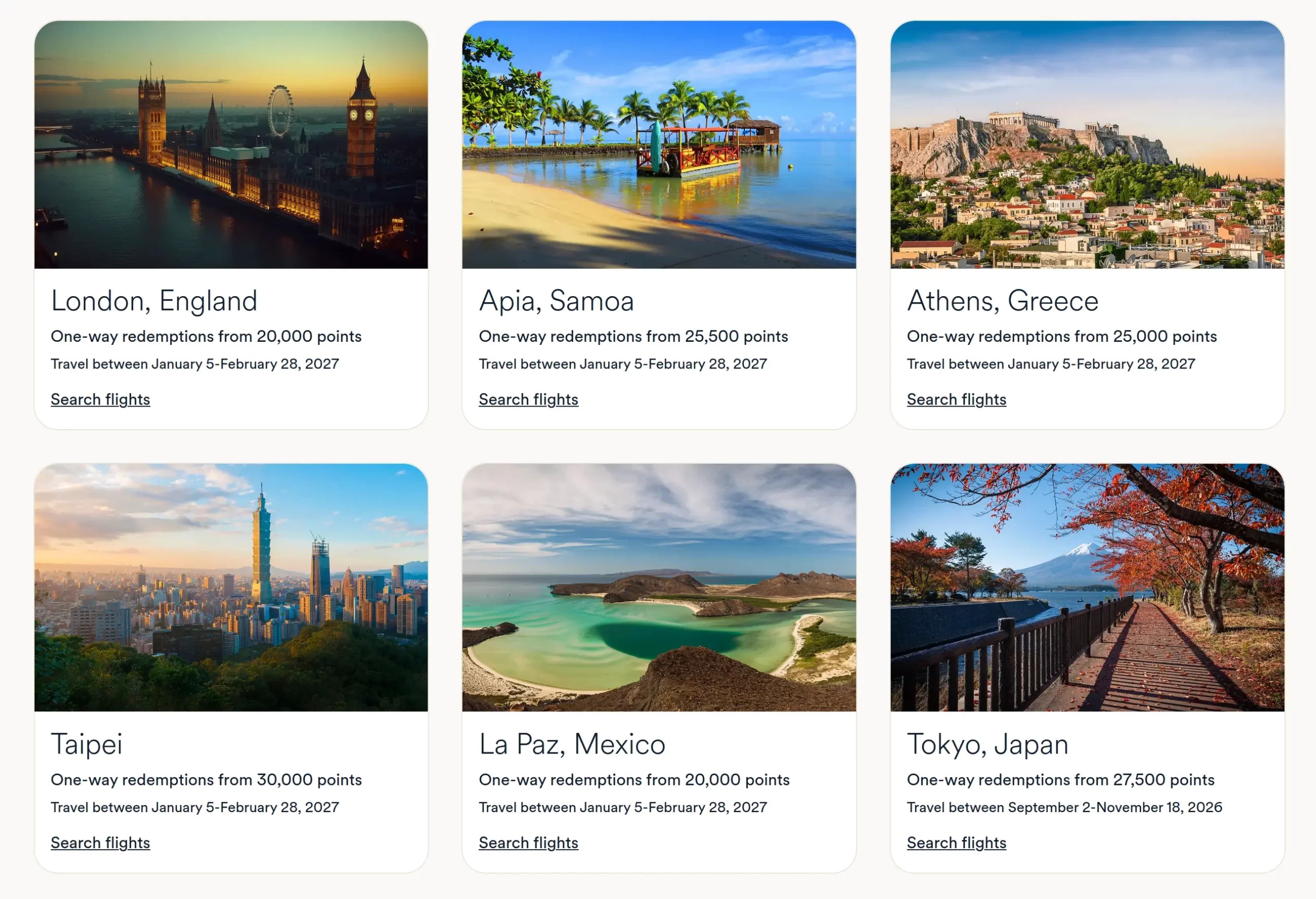
Task: Open the Taipei skyline photo card
Action: pos(231,588)
